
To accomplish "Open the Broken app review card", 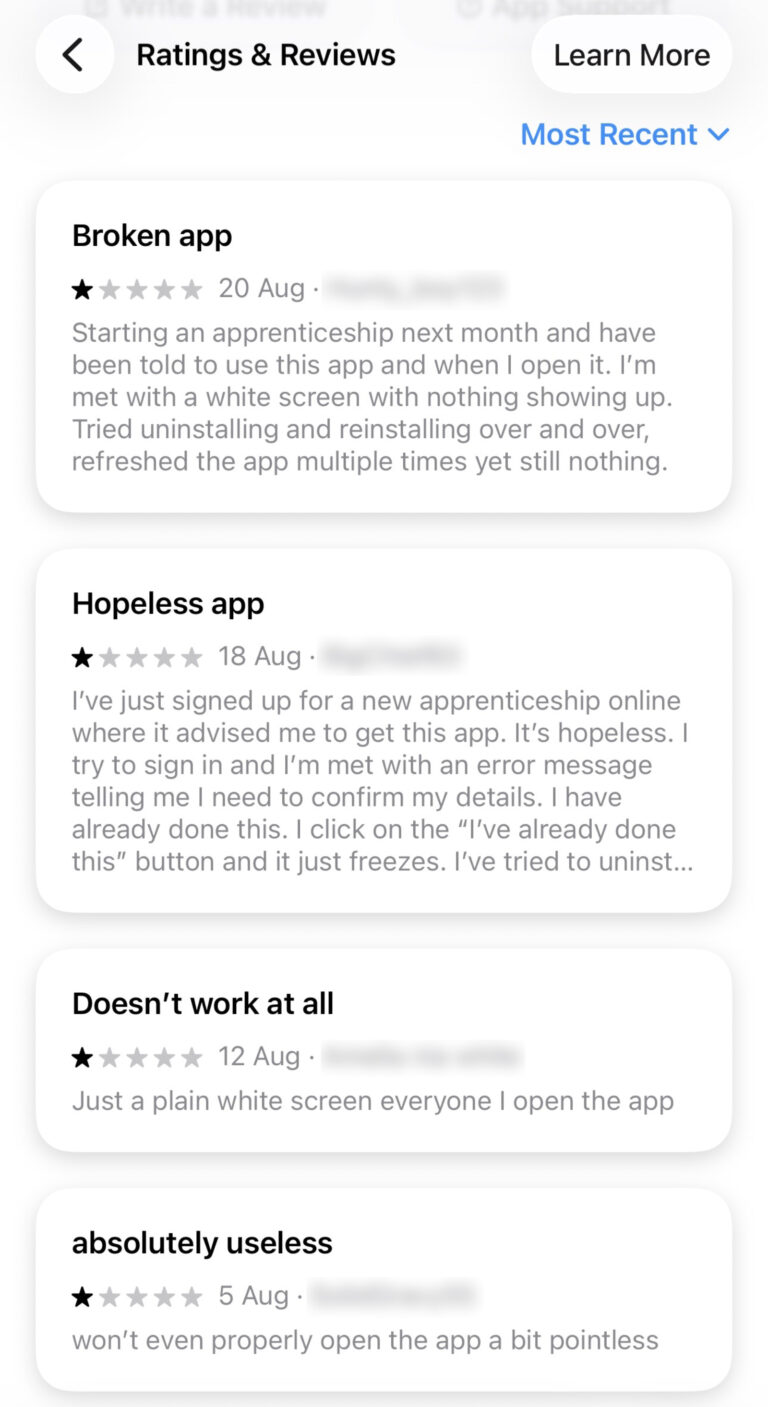I will tap(383, 345).
